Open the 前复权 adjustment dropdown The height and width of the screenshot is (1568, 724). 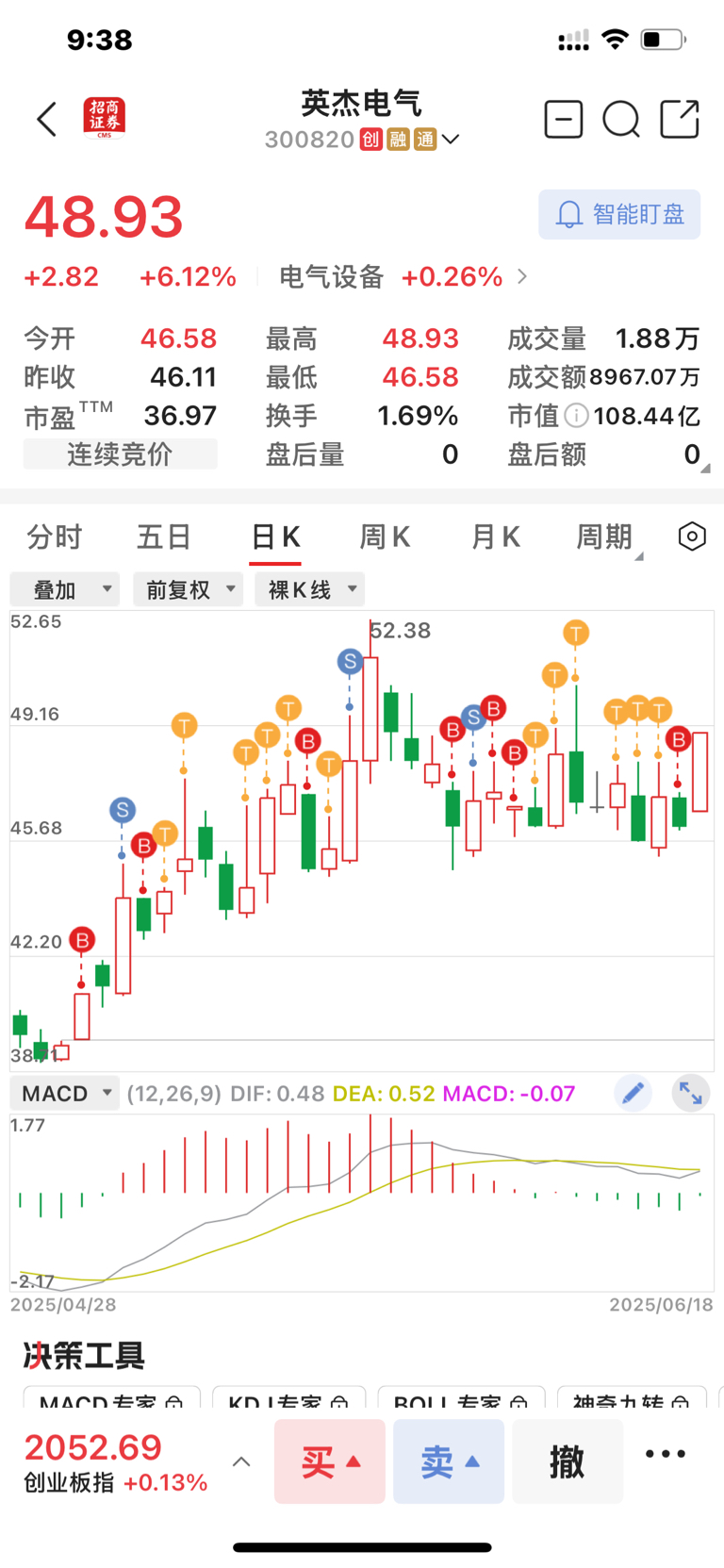pyautogui.click(x=188, y=589)
